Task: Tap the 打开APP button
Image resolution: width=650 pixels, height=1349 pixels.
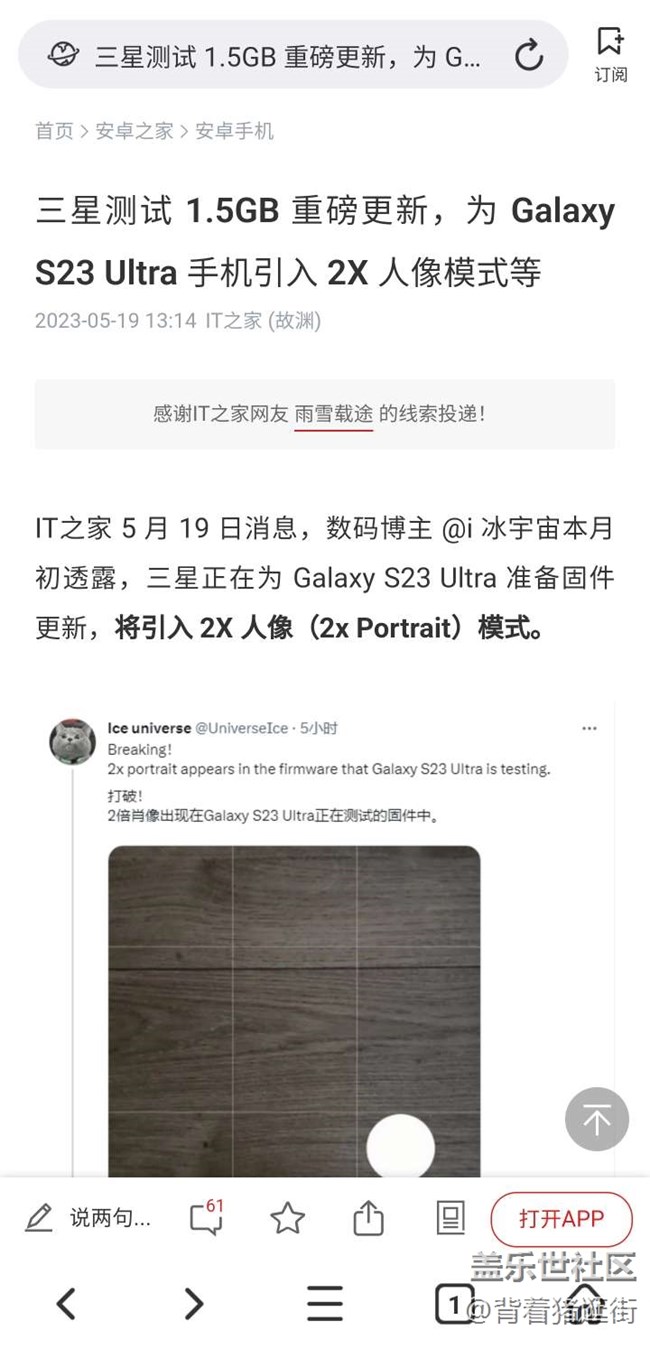Action: pyautogui.click(x=561, y=1218)
